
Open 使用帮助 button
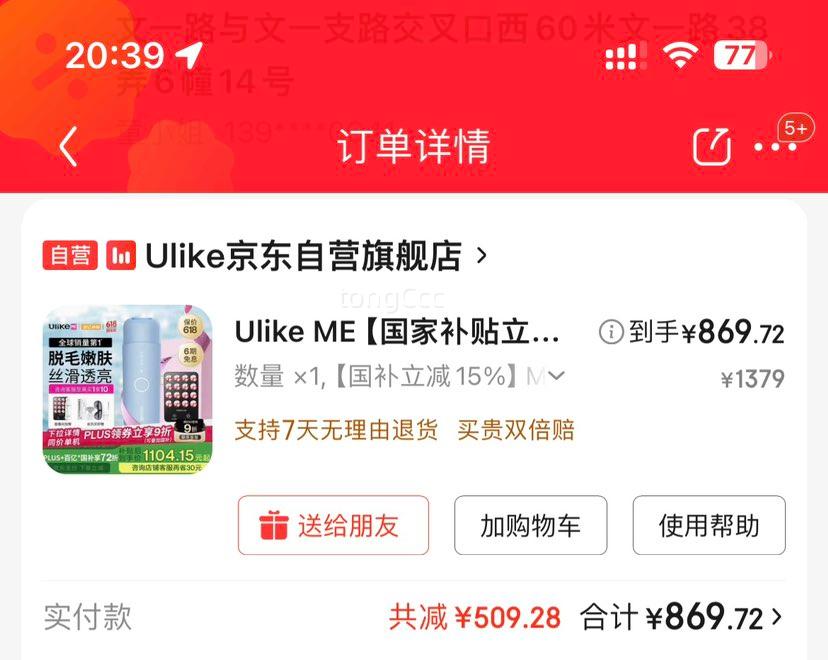click(708, 525)
